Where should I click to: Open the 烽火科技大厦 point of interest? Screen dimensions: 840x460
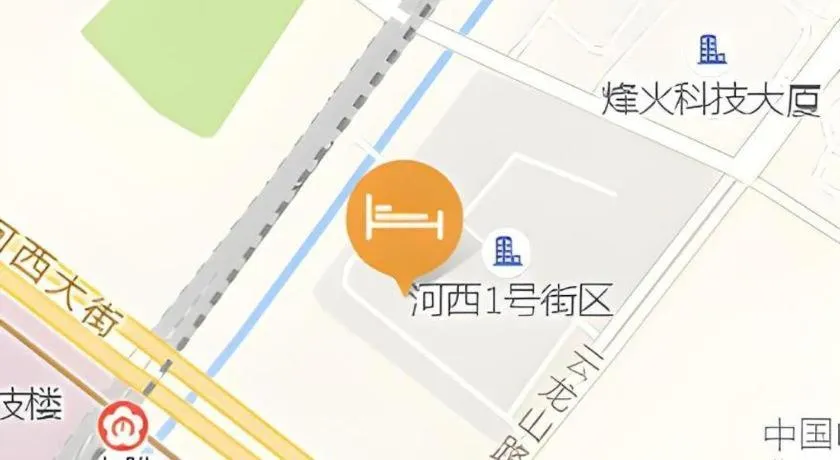(x=712, y=48)
